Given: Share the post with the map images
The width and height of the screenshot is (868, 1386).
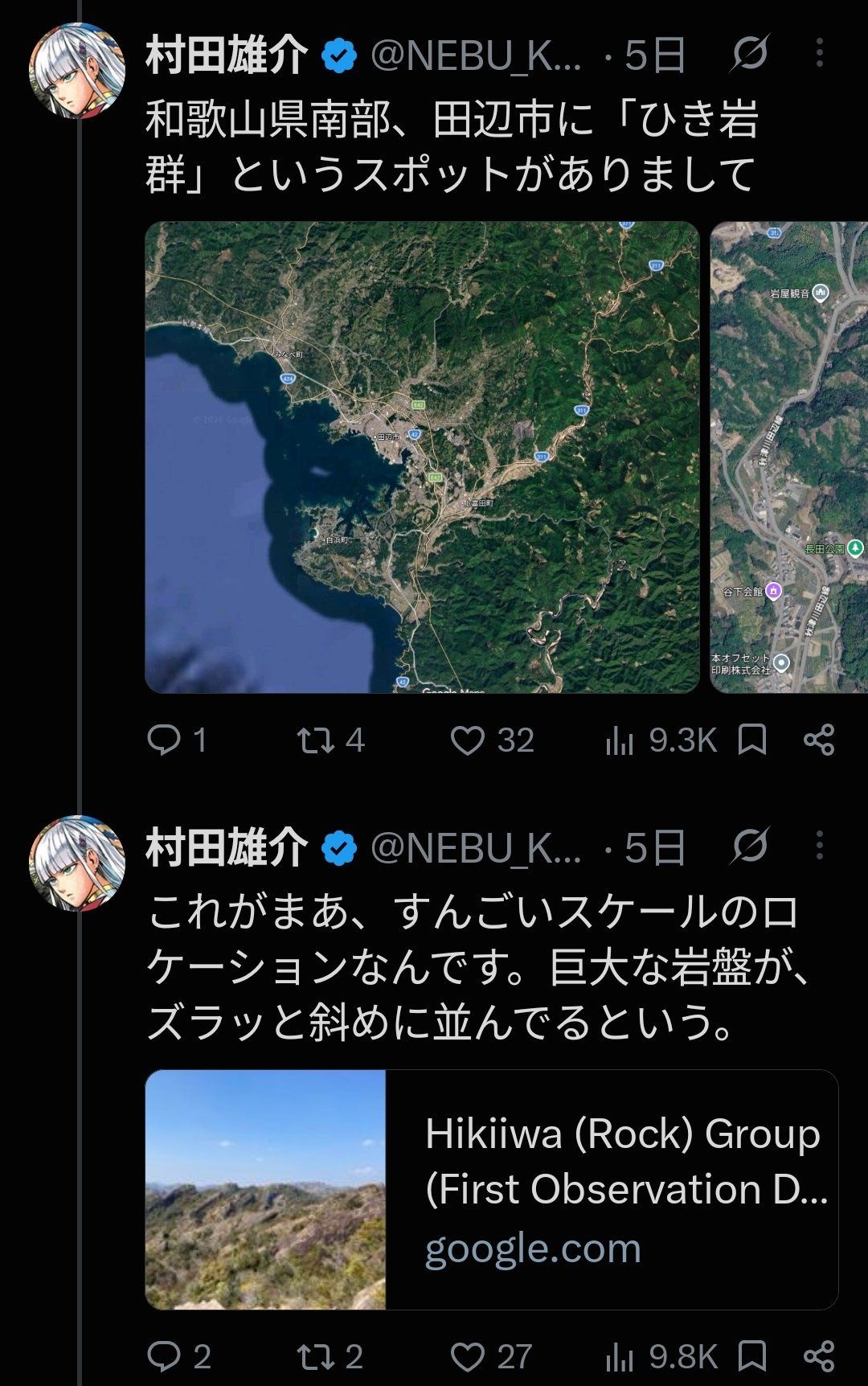Looking at the screenshot, I should point(819,740).
